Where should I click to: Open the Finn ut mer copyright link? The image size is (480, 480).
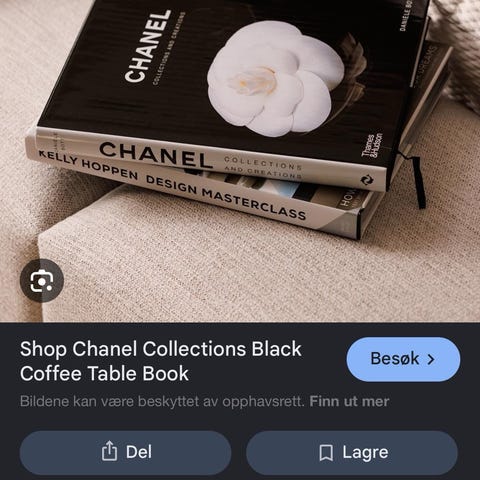(x=349, y=401)
